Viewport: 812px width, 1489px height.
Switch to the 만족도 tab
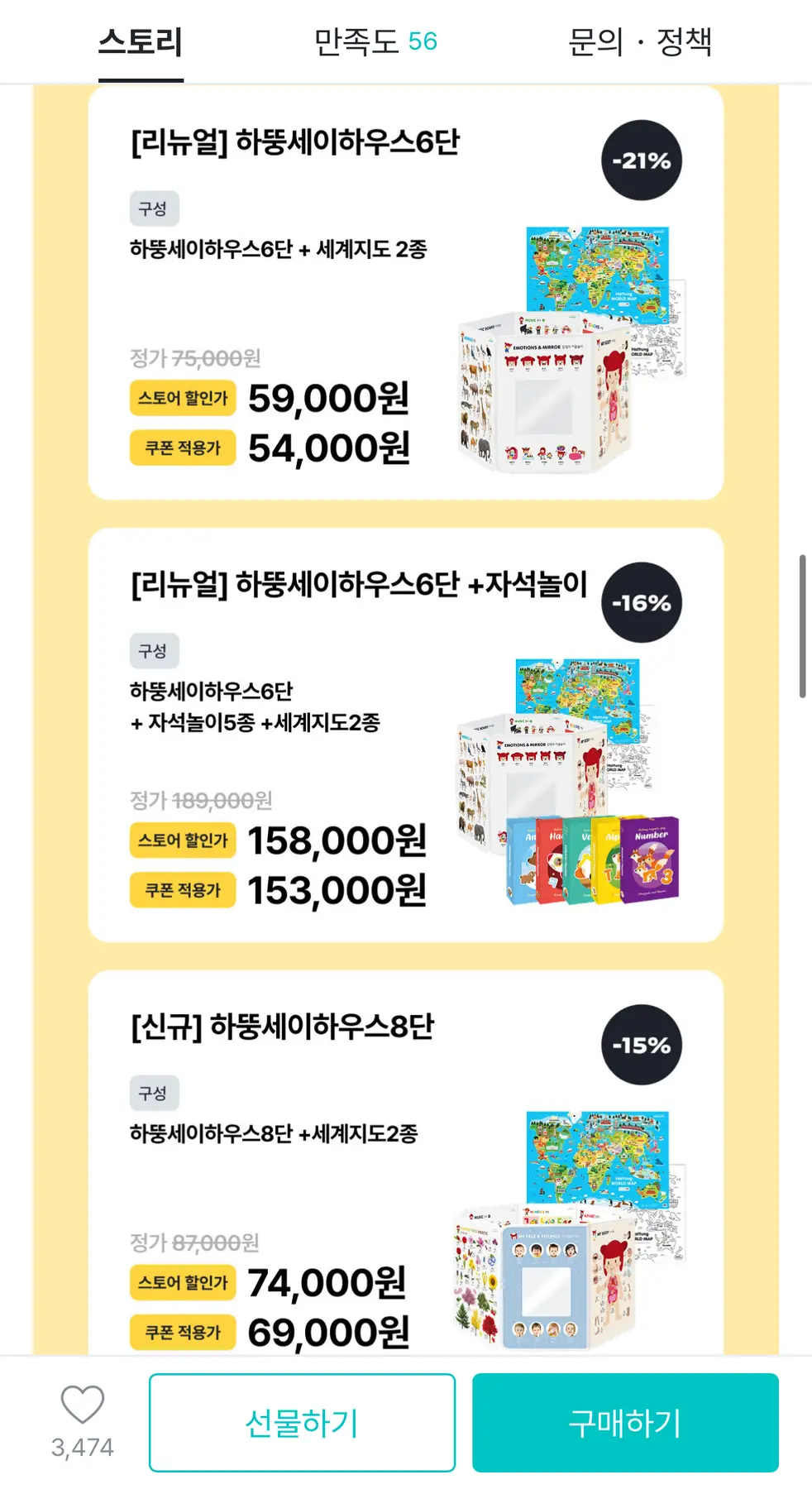point(375,41)
